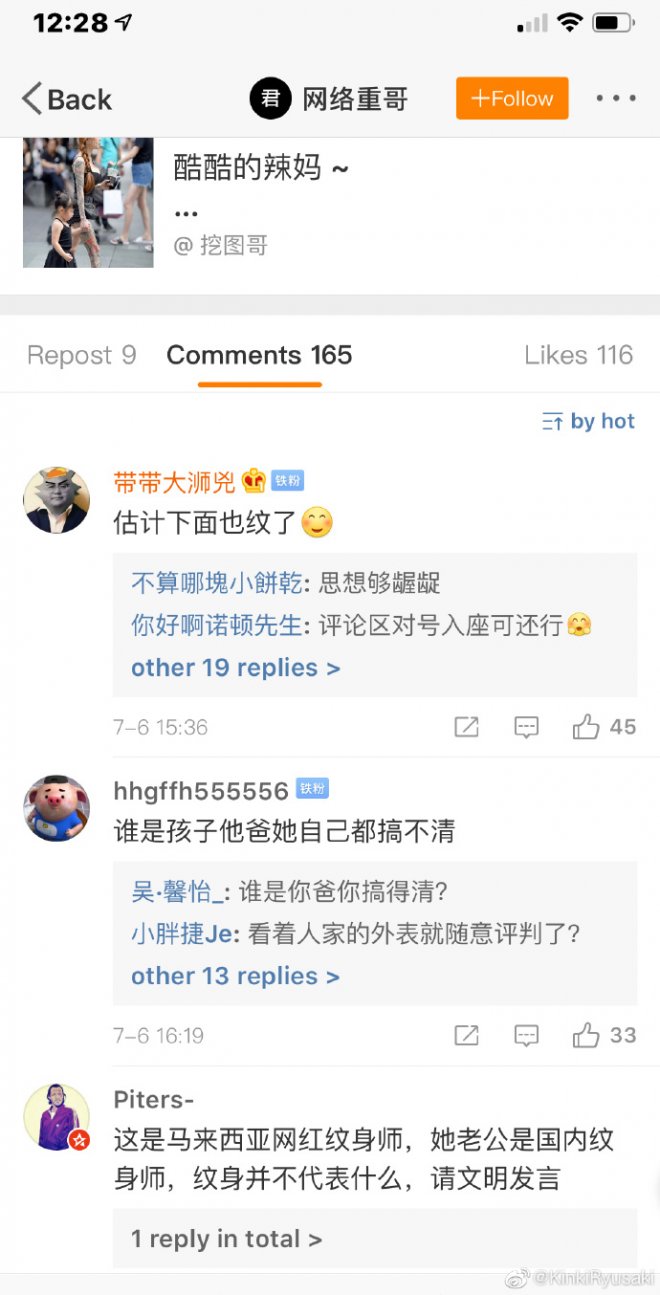The image size is (660, 1295).
Task: Reply to 带带大泗兇's comment
Action: pyautogui.click(x=527, y=727)
